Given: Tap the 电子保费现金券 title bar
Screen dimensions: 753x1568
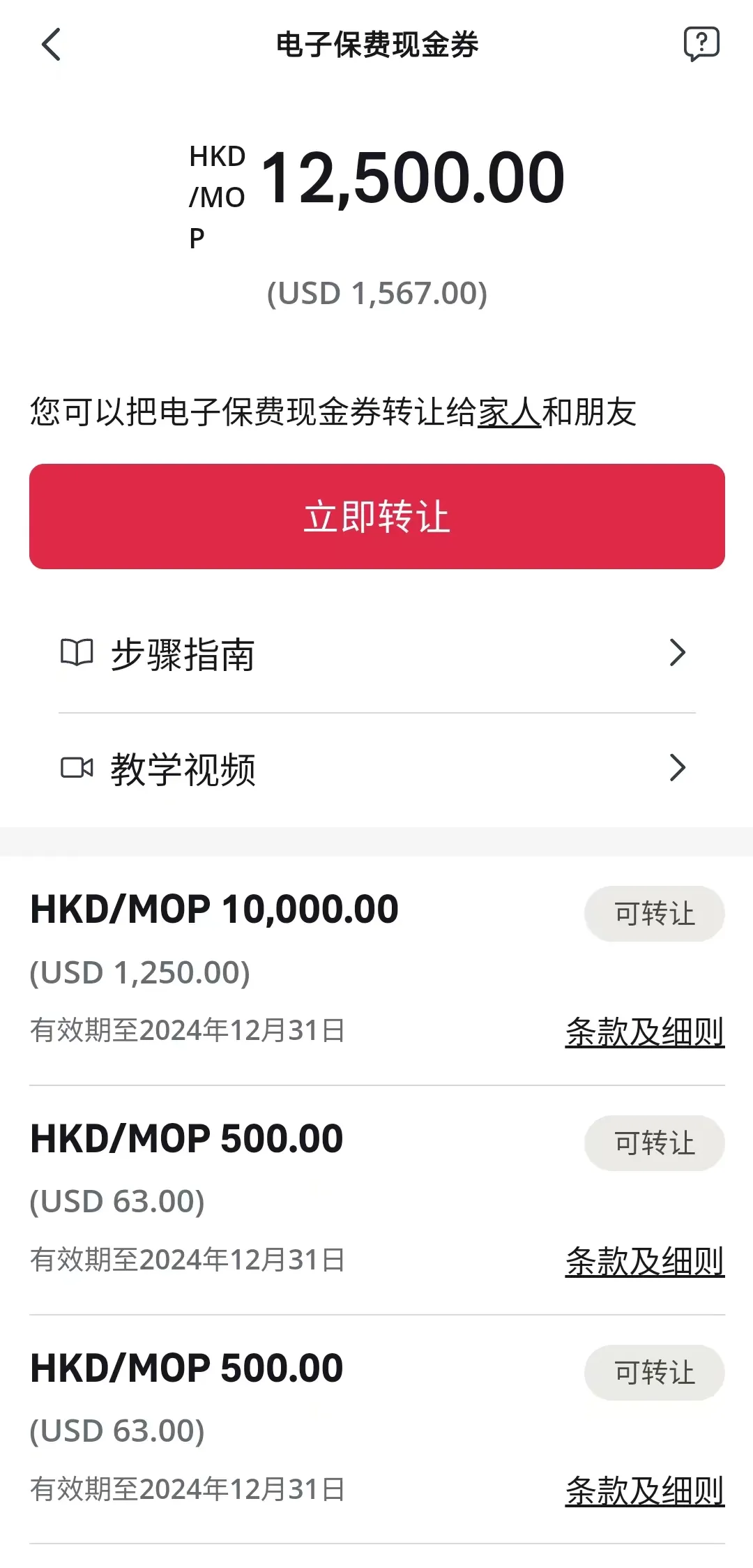Looking at the screenshot, I should click(x=376, y=44).
